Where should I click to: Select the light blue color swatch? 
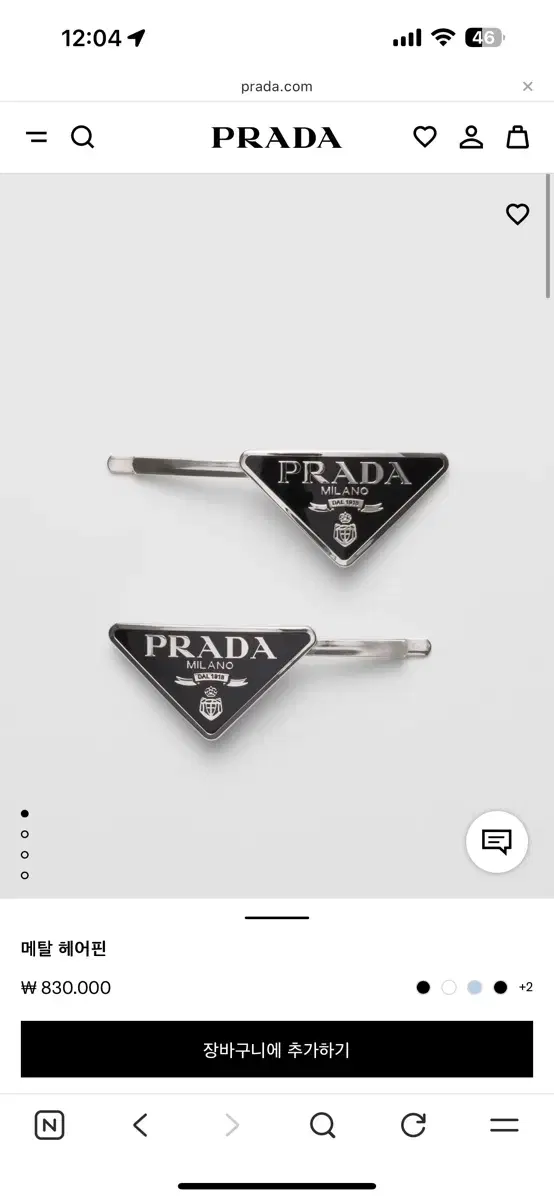pos(475,987)
